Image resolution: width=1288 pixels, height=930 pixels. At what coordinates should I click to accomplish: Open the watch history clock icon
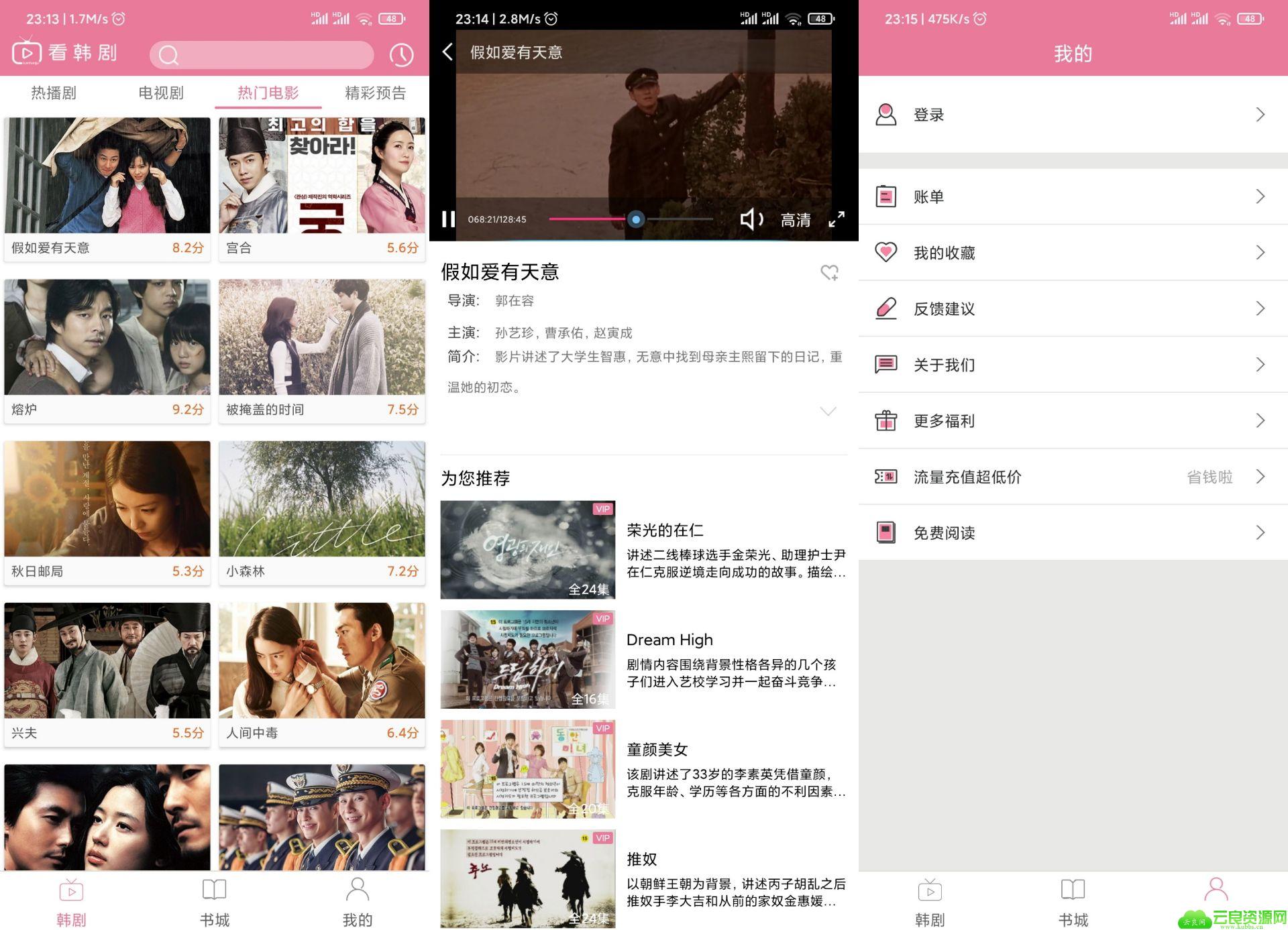tap(402, 55)
